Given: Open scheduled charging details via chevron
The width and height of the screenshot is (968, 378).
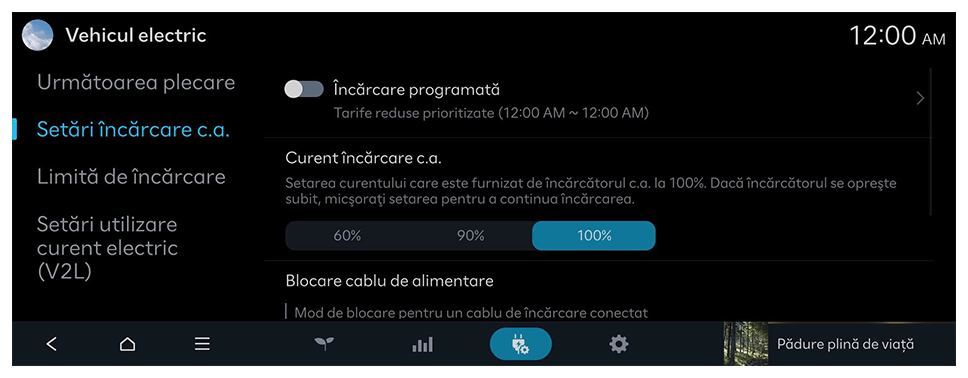Looking at the screenshot, I should [920, 99].
